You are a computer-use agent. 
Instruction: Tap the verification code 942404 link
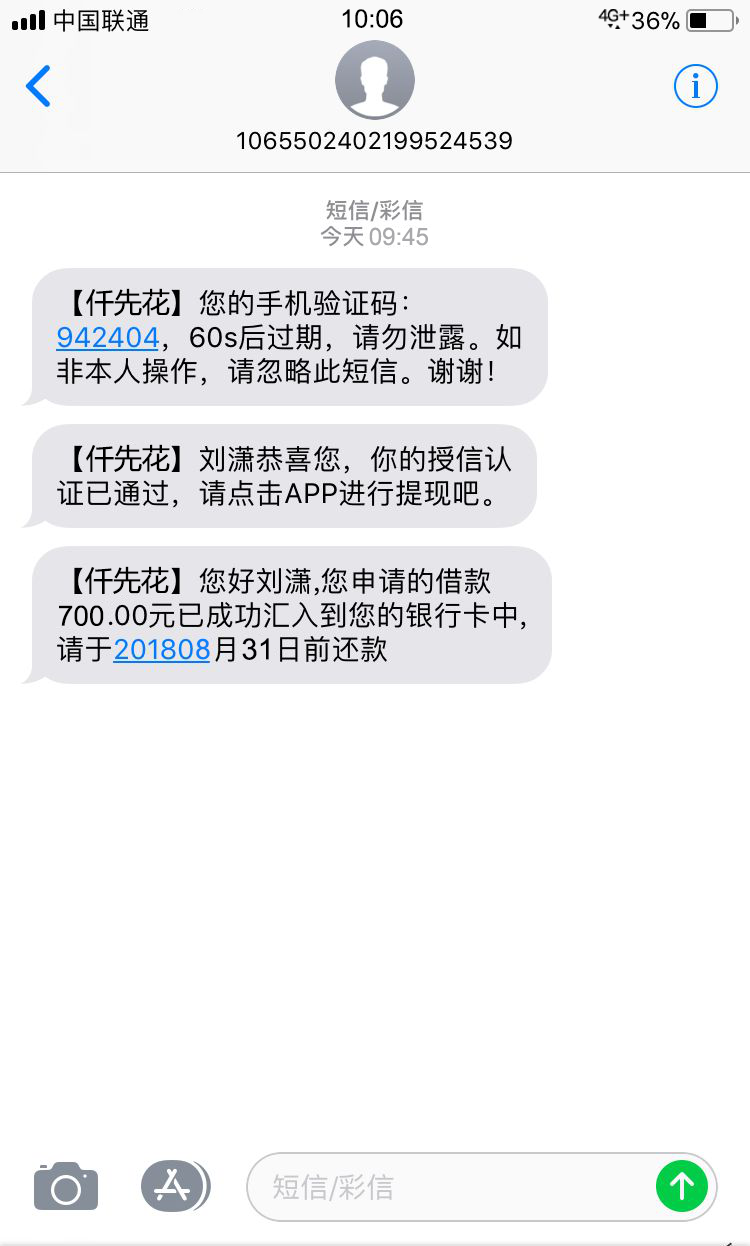click(108, 338)
